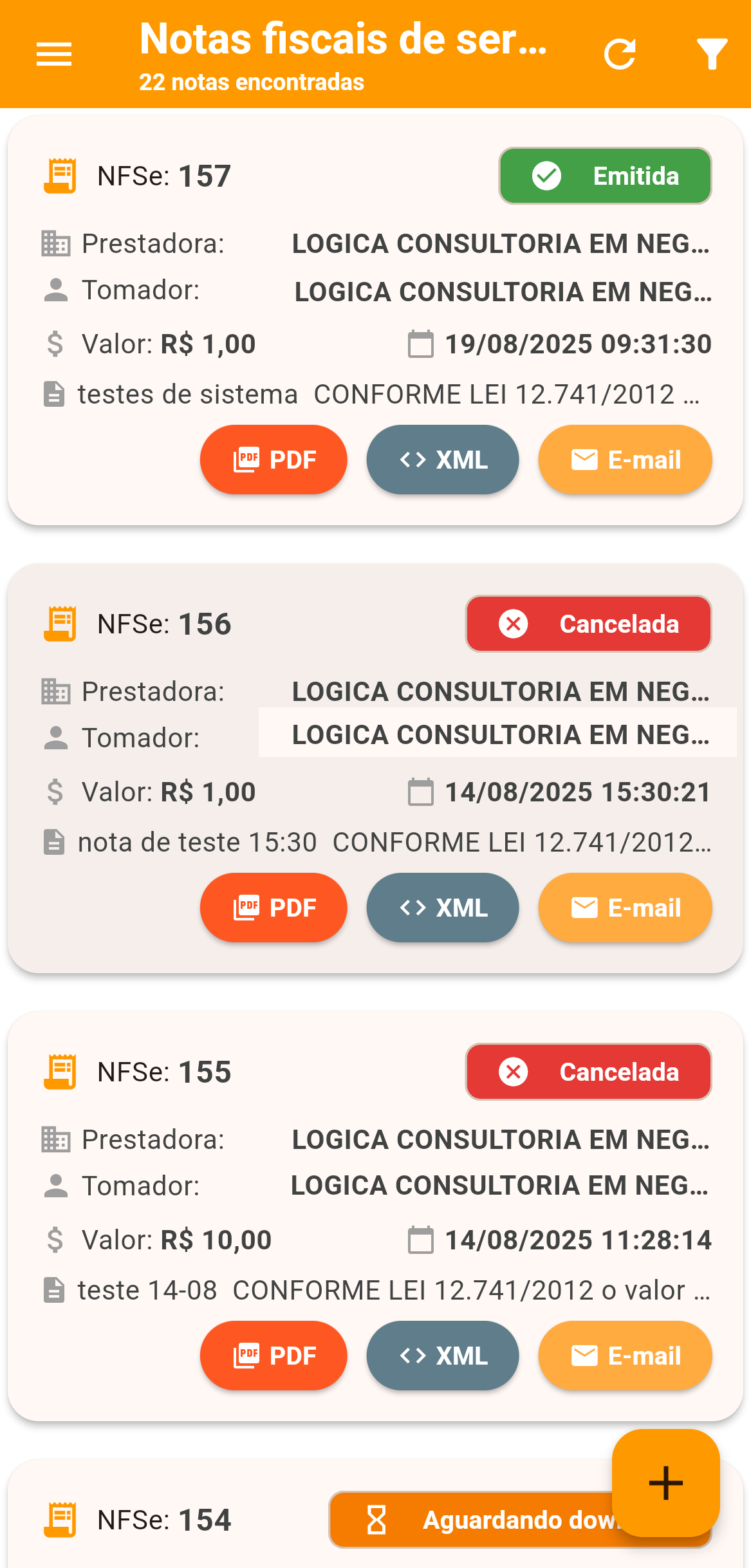Viewport: 751px width, 1568px height.
Task: Refresh the list of notas fiscais
Action: [x=620, y=53]
